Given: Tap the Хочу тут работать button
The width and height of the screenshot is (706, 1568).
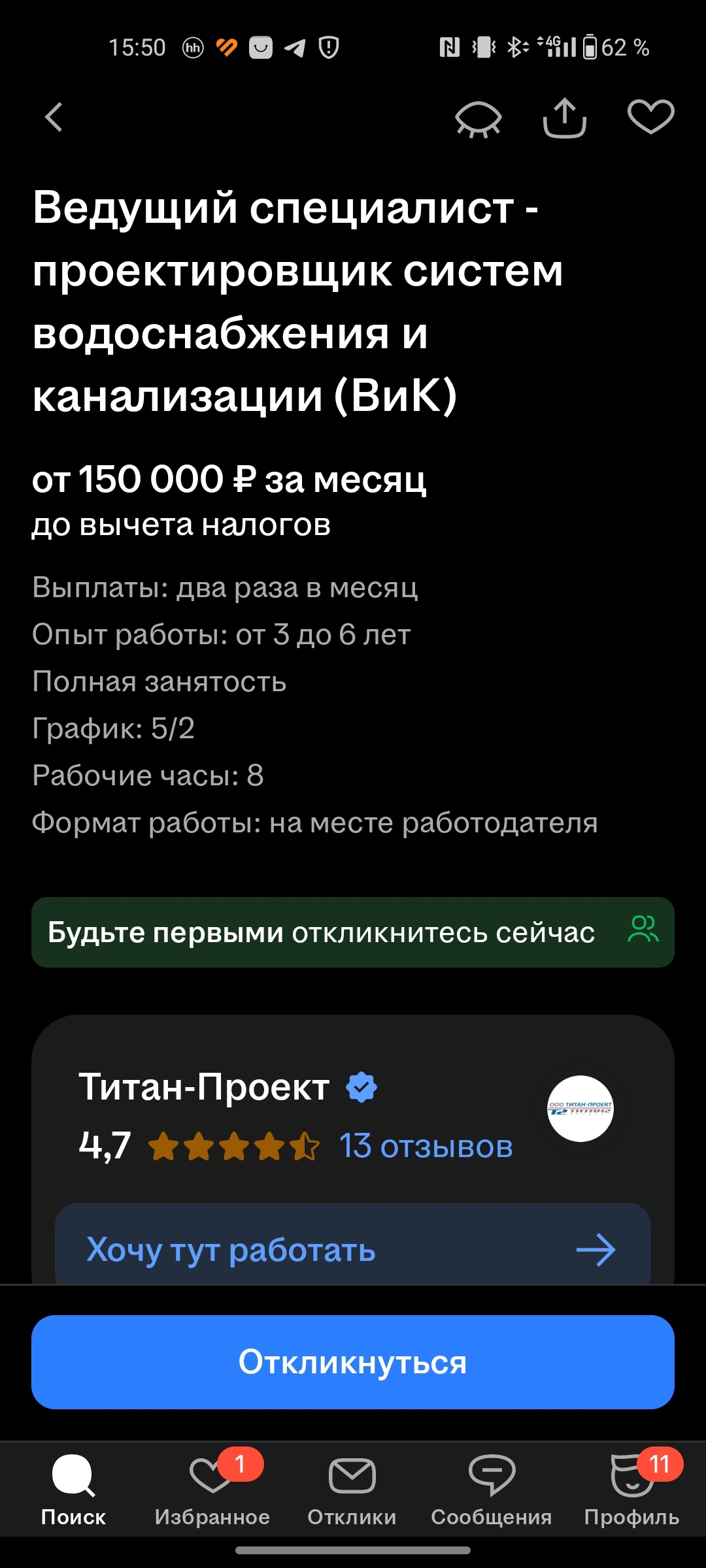Looking at the screenshot, I should tap(353, 1249).
